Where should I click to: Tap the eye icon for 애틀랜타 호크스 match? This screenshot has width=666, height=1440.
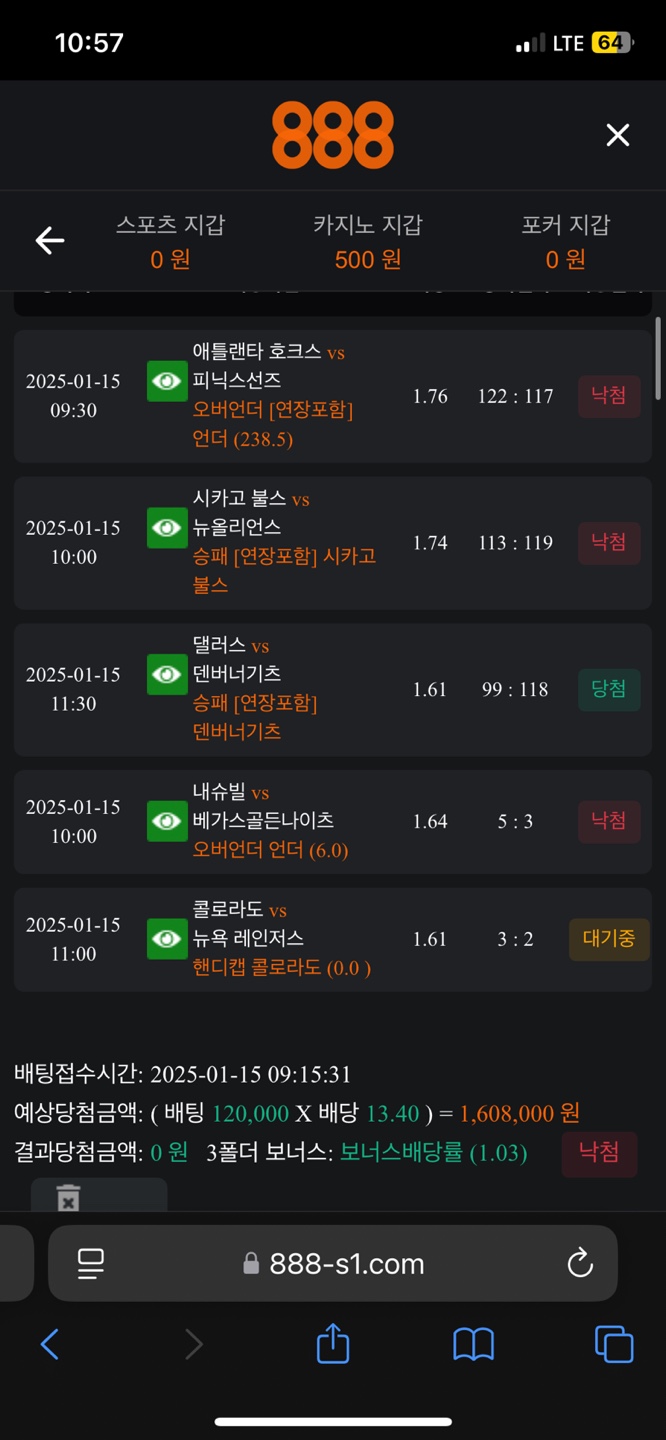(167, 381)
